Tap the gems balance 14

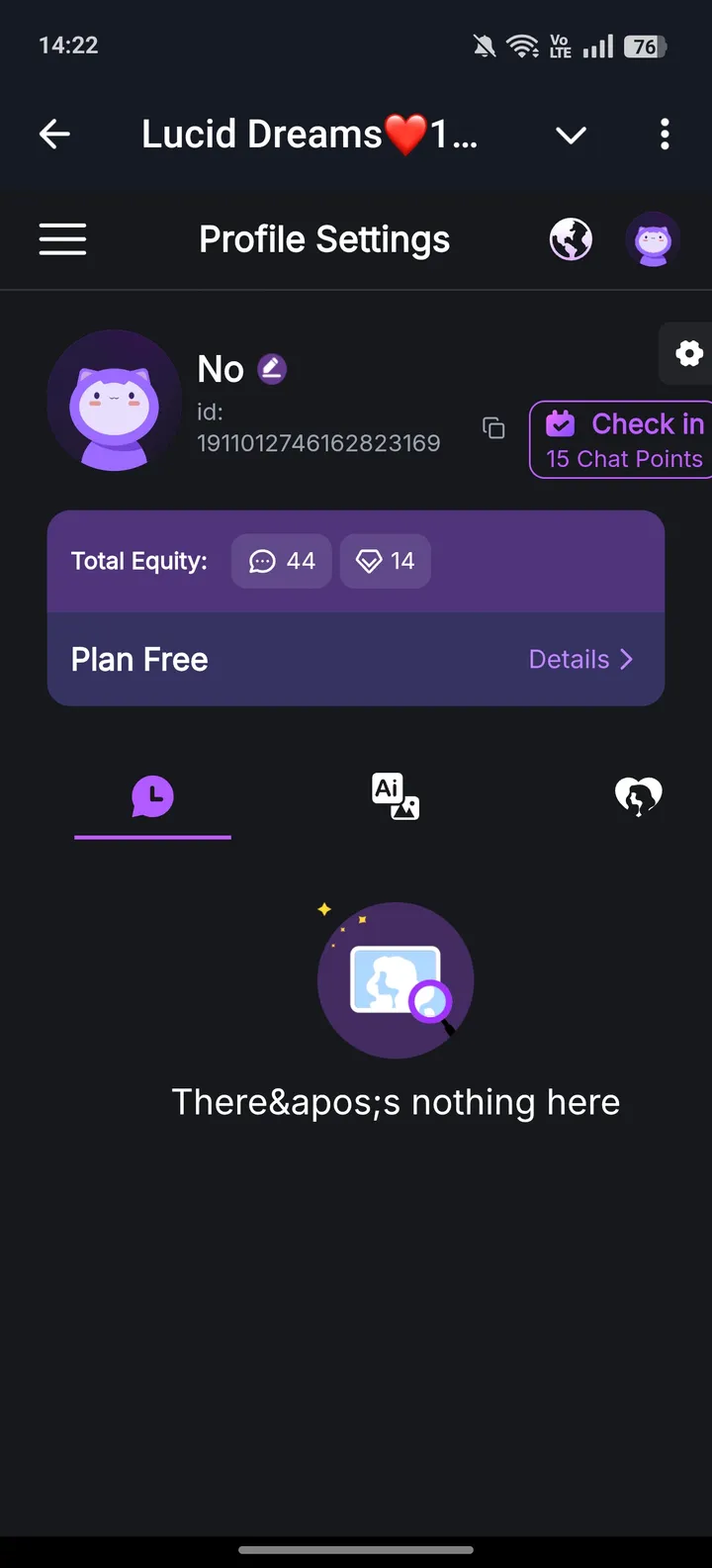tap(386, 561)
